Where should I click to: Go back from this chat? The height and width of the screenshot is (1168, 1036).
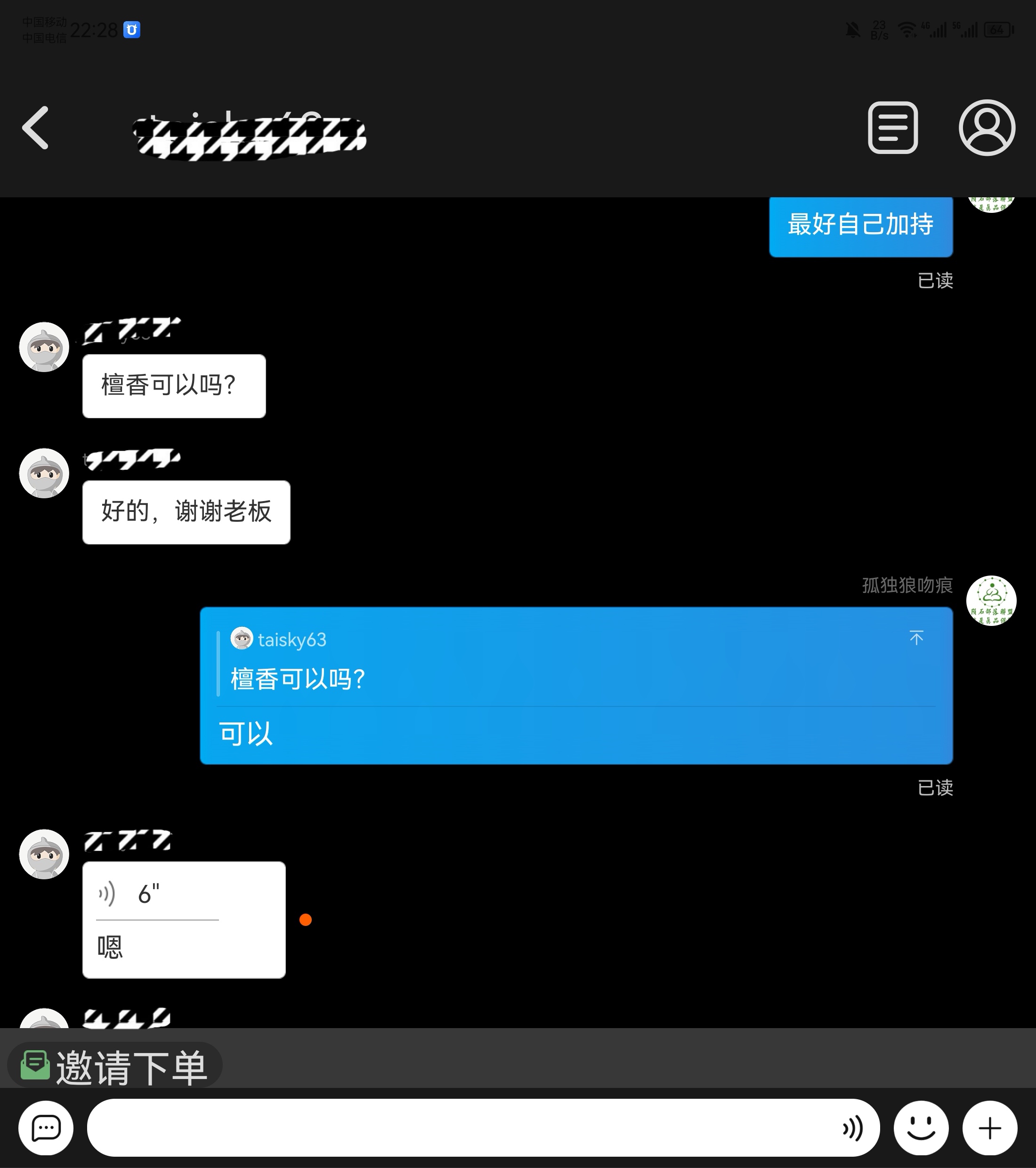tap(35, 128)
